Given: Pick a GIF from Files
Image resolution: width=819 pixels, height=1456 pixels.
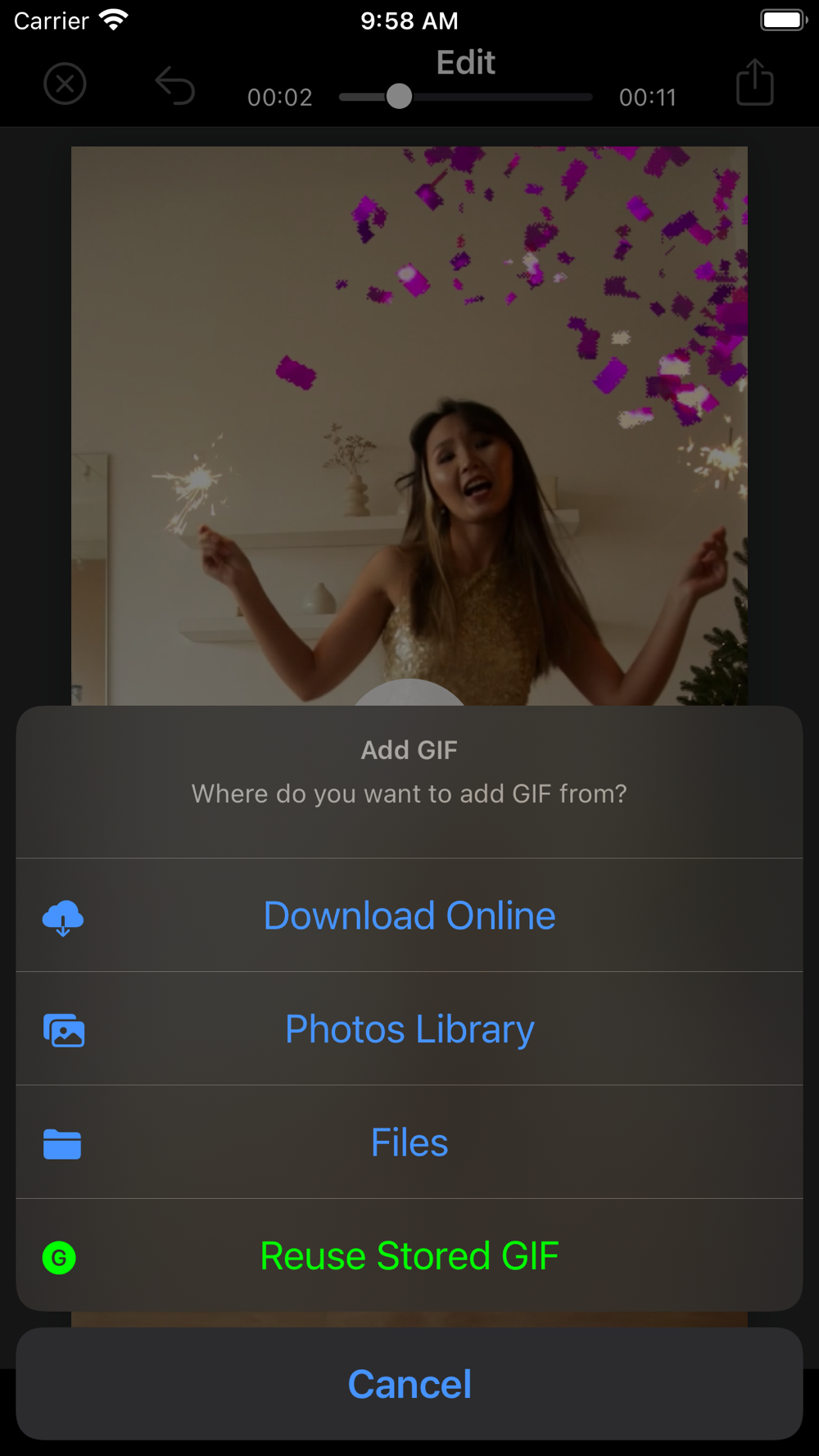Looking at the screenshot, I should point(409,1142).
